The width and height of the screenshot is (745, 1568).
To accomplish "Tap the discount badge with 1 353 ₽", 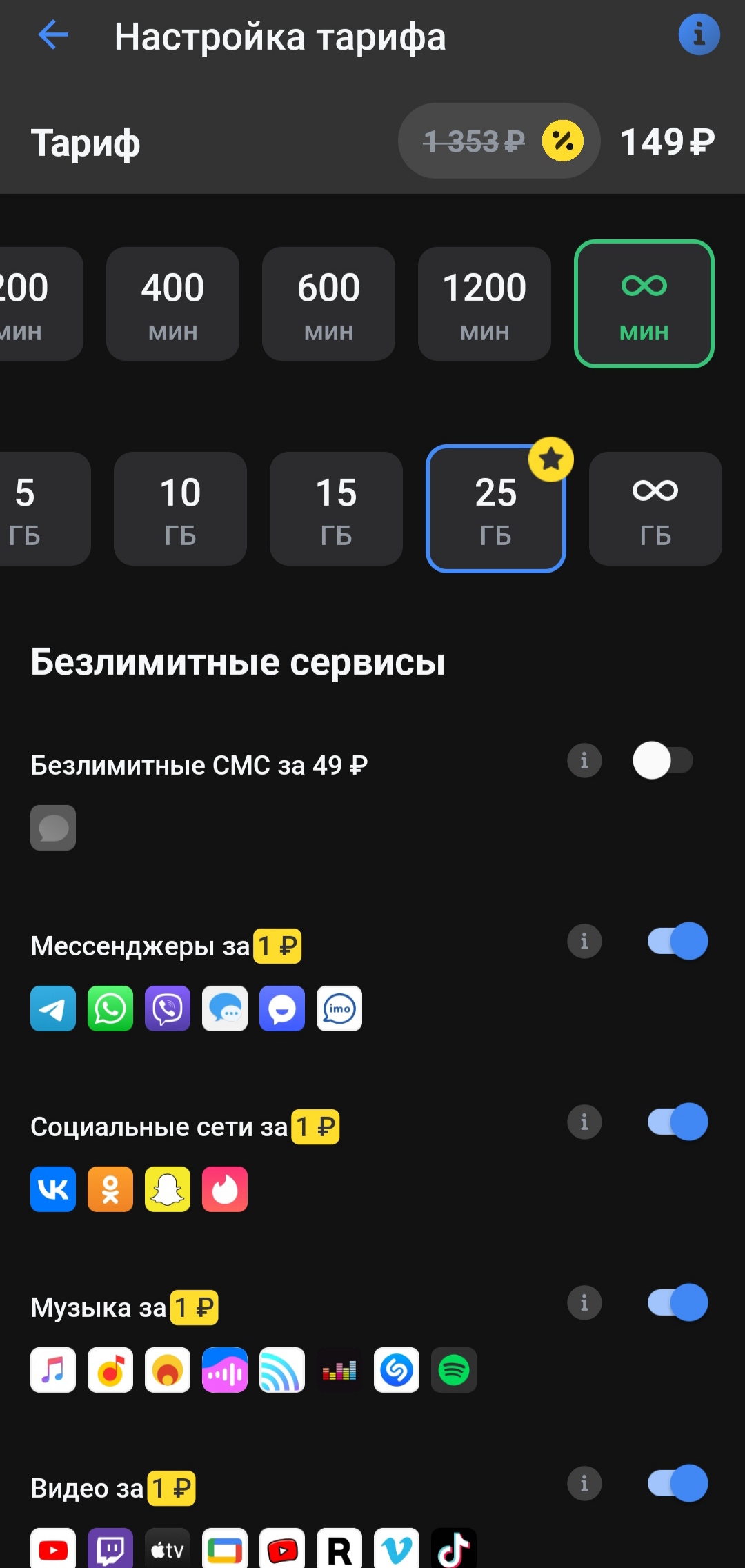I will pos(498,141).
